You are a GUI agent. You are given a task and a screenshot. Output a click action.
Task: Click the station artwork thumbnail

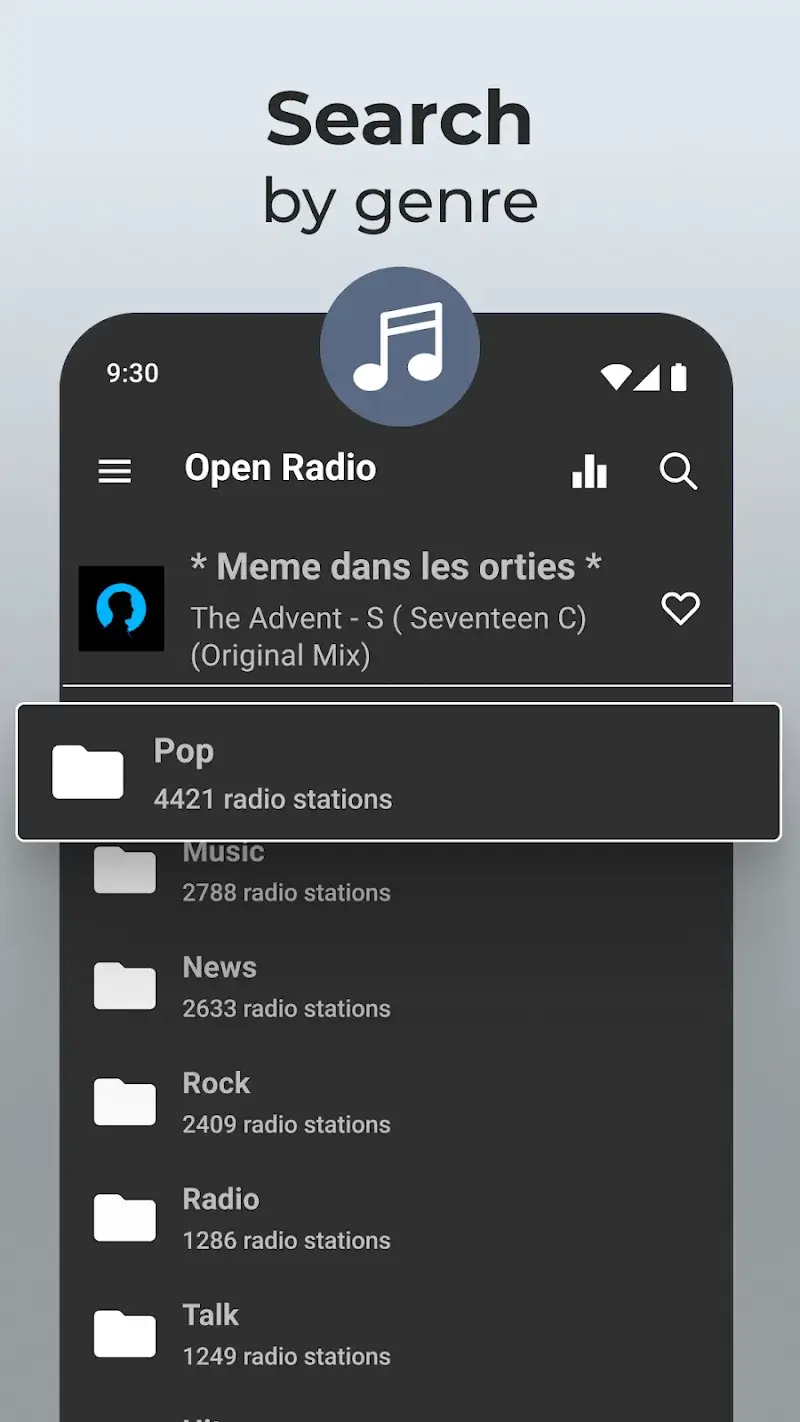121,609
